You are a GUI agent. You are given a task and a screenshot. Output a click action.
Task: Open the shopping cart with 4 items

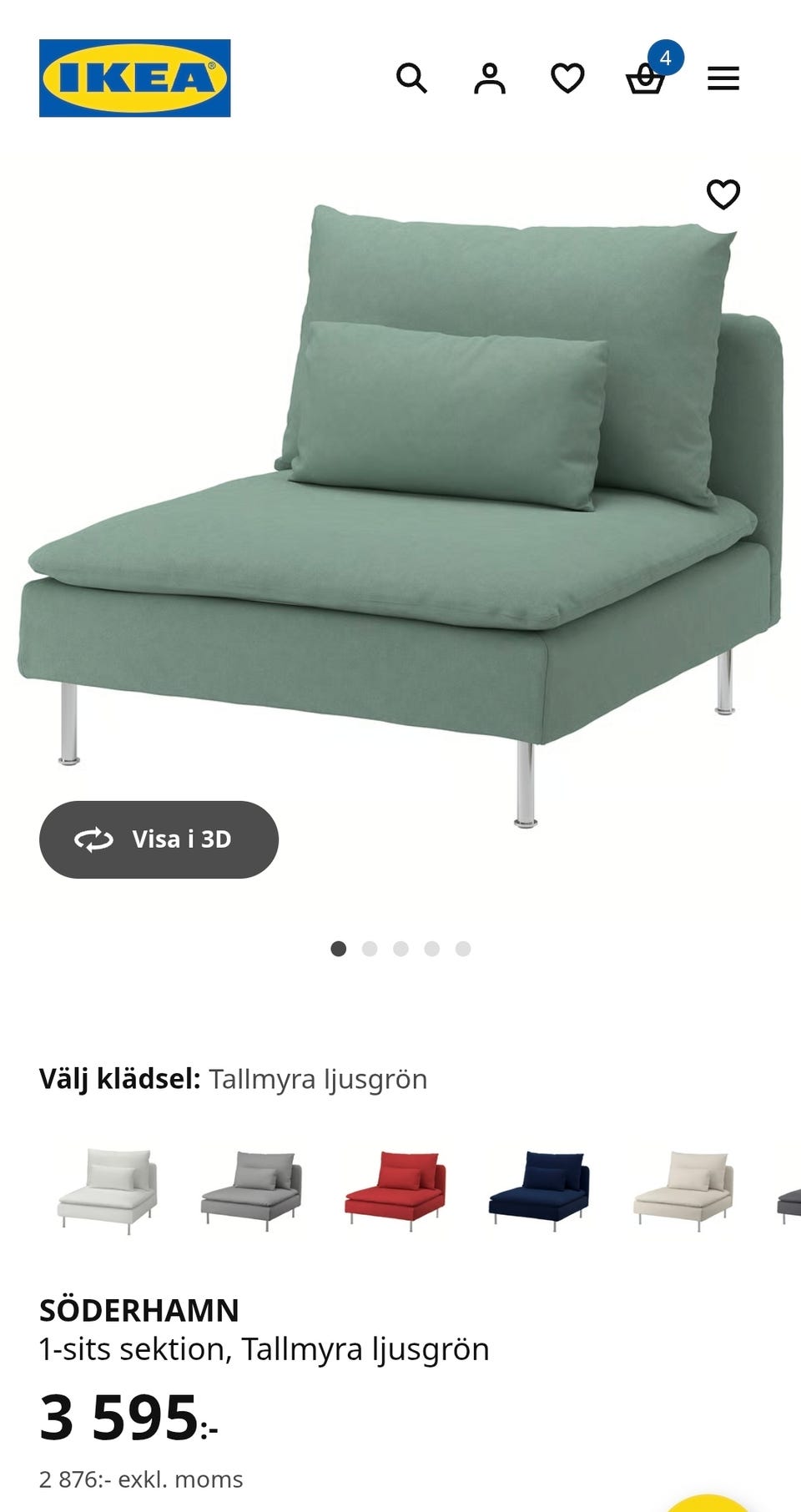click(644, 80)
